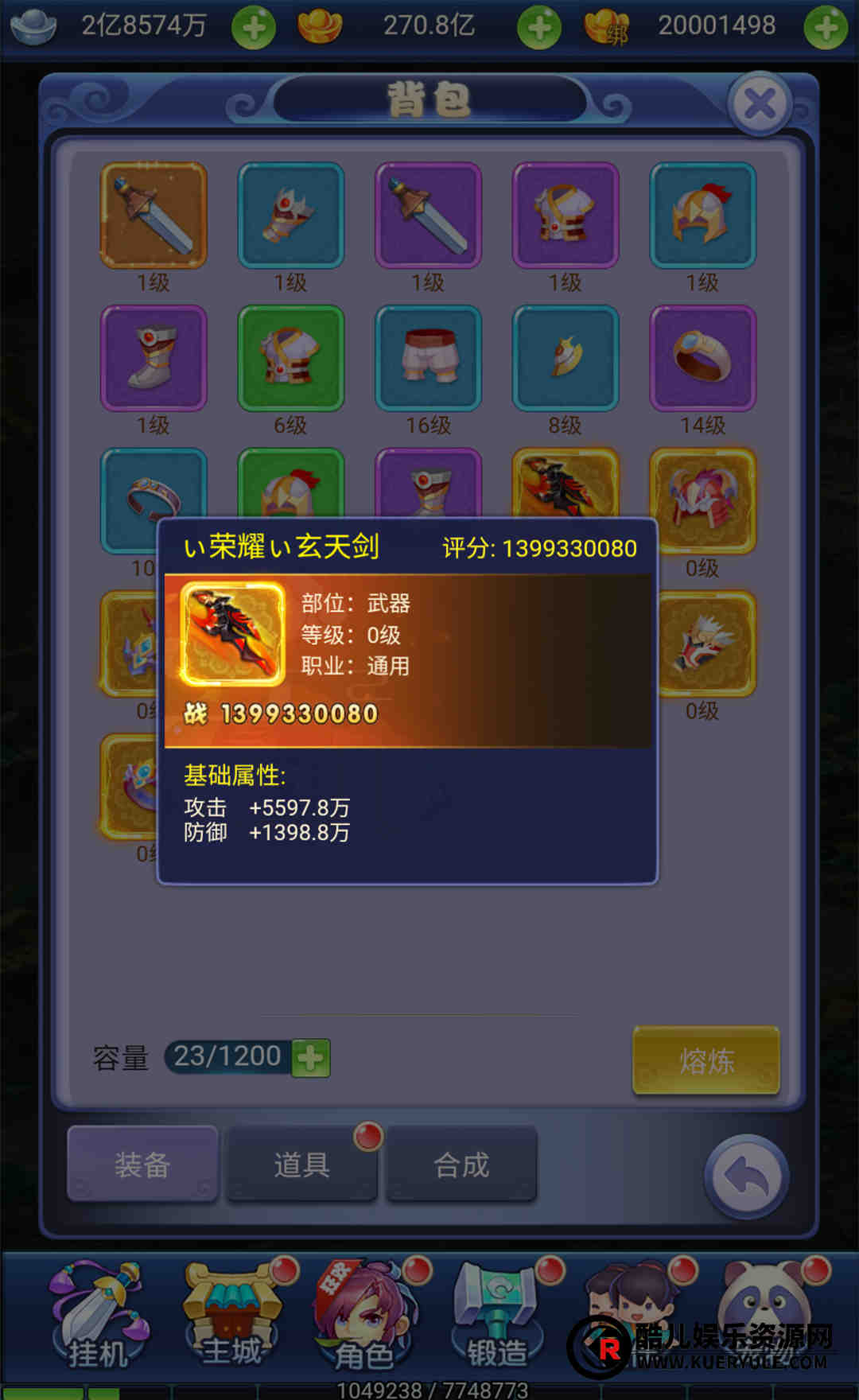Select the level 14 ring item
The image size is (859, 1400).
click(702, 358)
